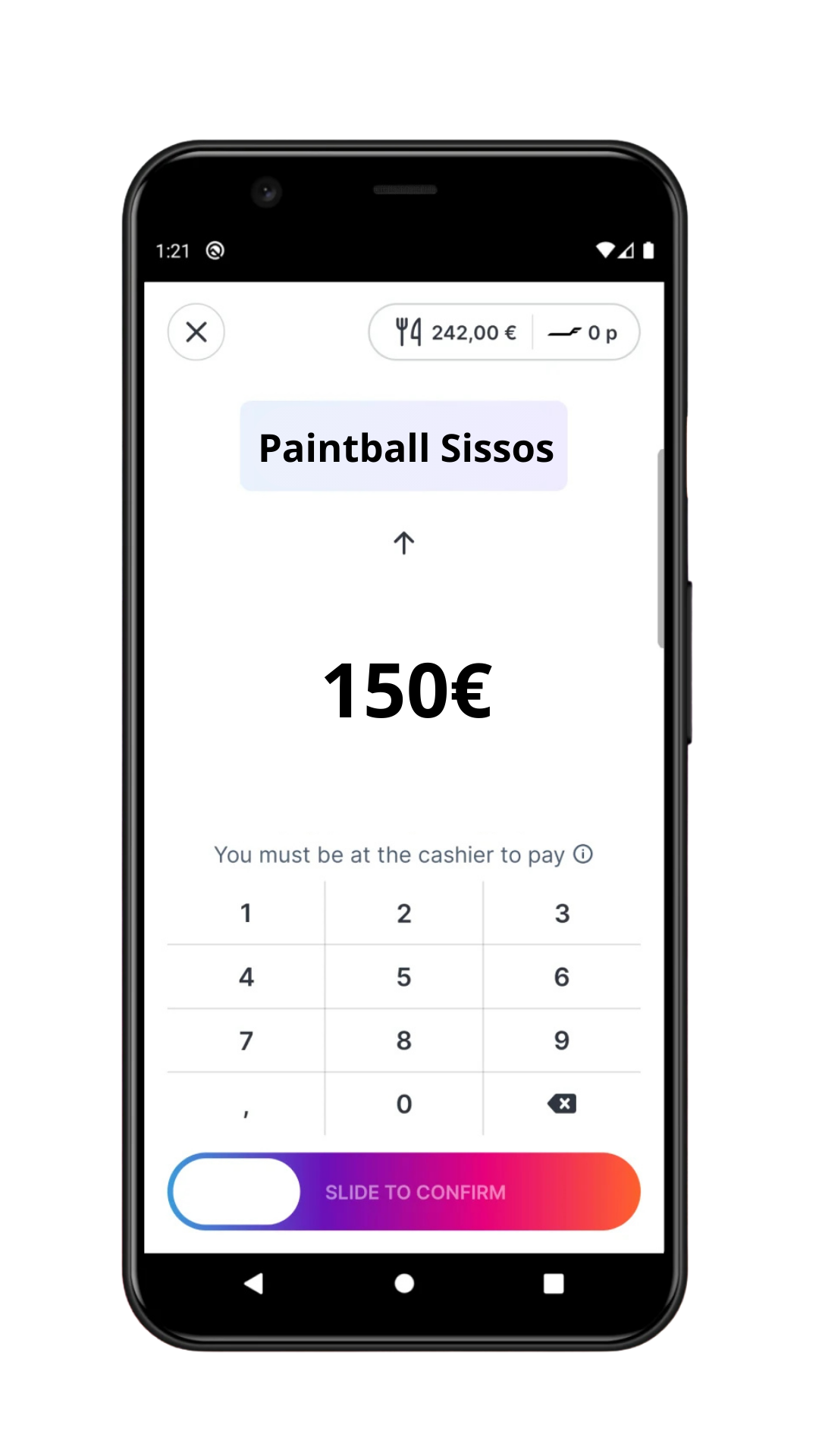Viewport: 819px width, 1456px height.
Task: Enter digit 4 on the keypad
Action: click(246, 977)
